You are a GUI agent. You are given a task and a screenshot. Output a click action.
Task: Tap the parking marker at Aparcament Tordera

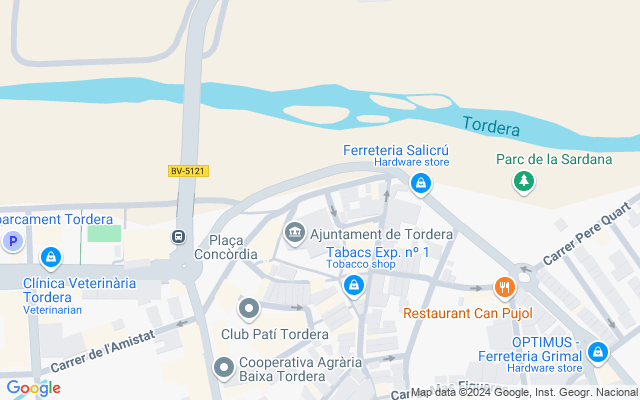13,241
